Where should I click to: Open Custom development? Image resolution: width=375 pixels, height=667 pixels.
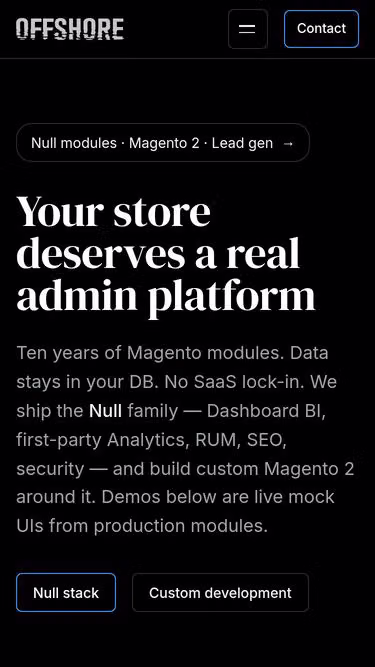[220, 593]
